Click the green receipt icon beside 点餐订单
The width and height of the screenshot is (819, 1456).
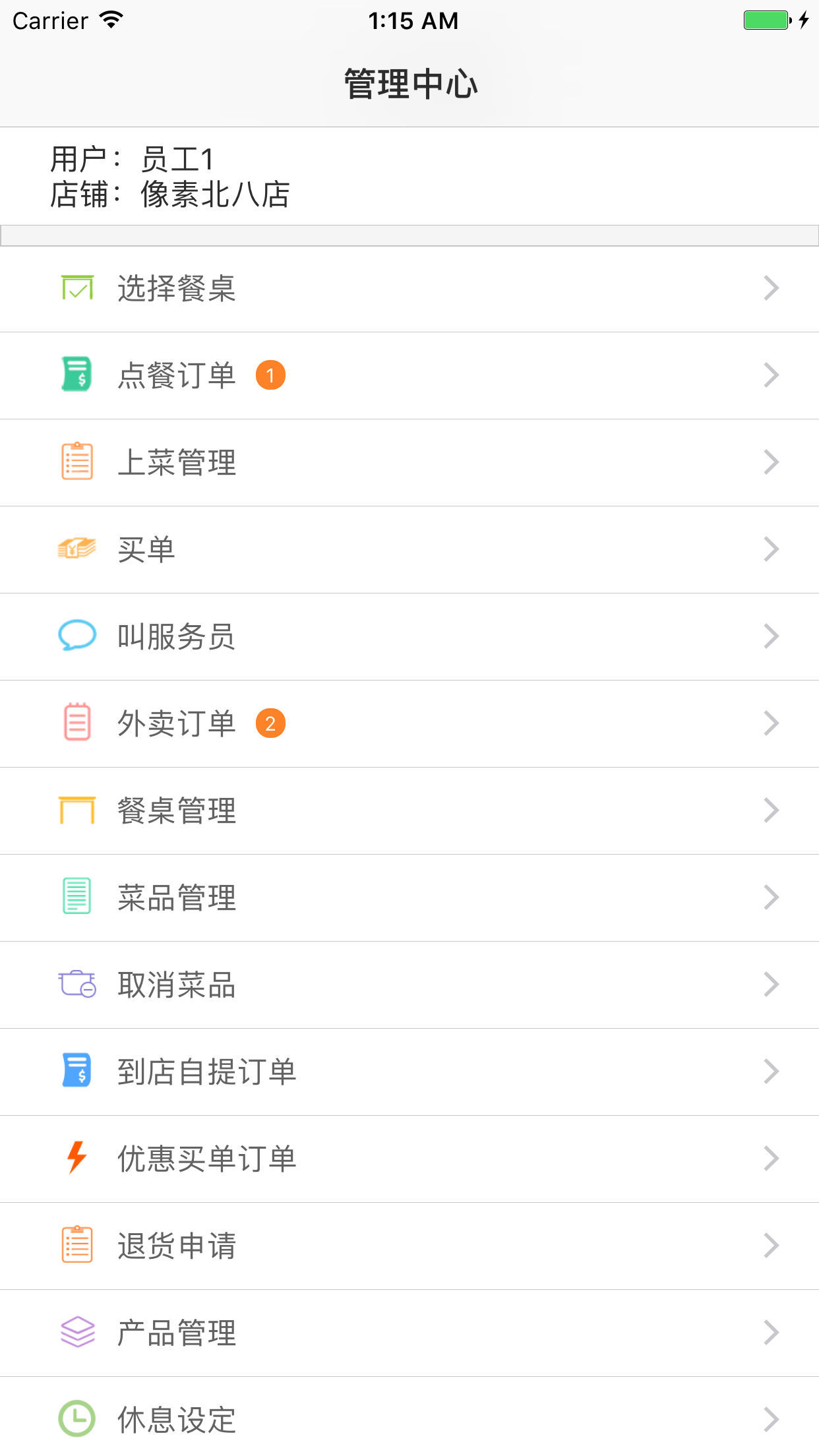[x=77, y=375]
